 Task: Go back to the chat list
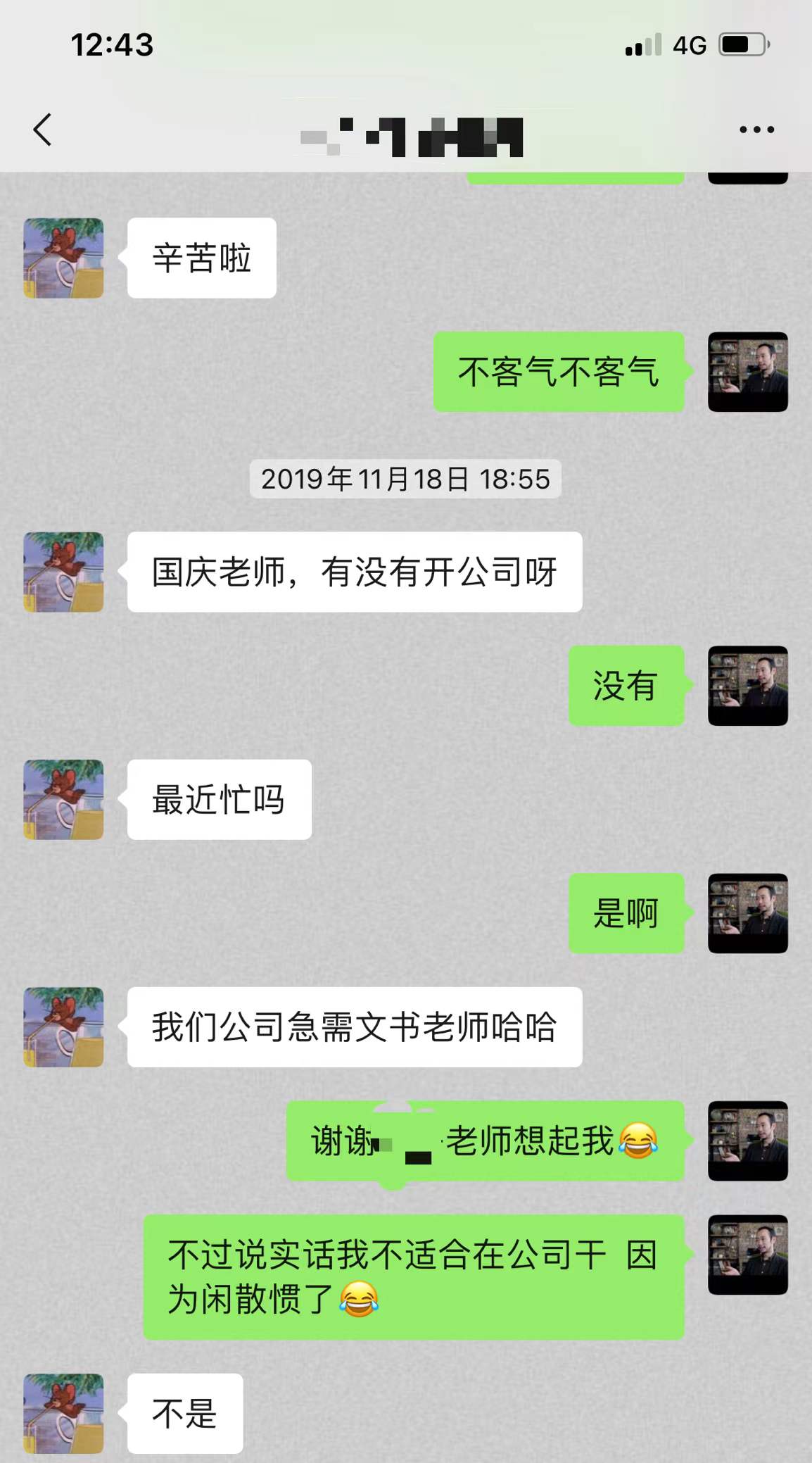[x=43, y=130]
